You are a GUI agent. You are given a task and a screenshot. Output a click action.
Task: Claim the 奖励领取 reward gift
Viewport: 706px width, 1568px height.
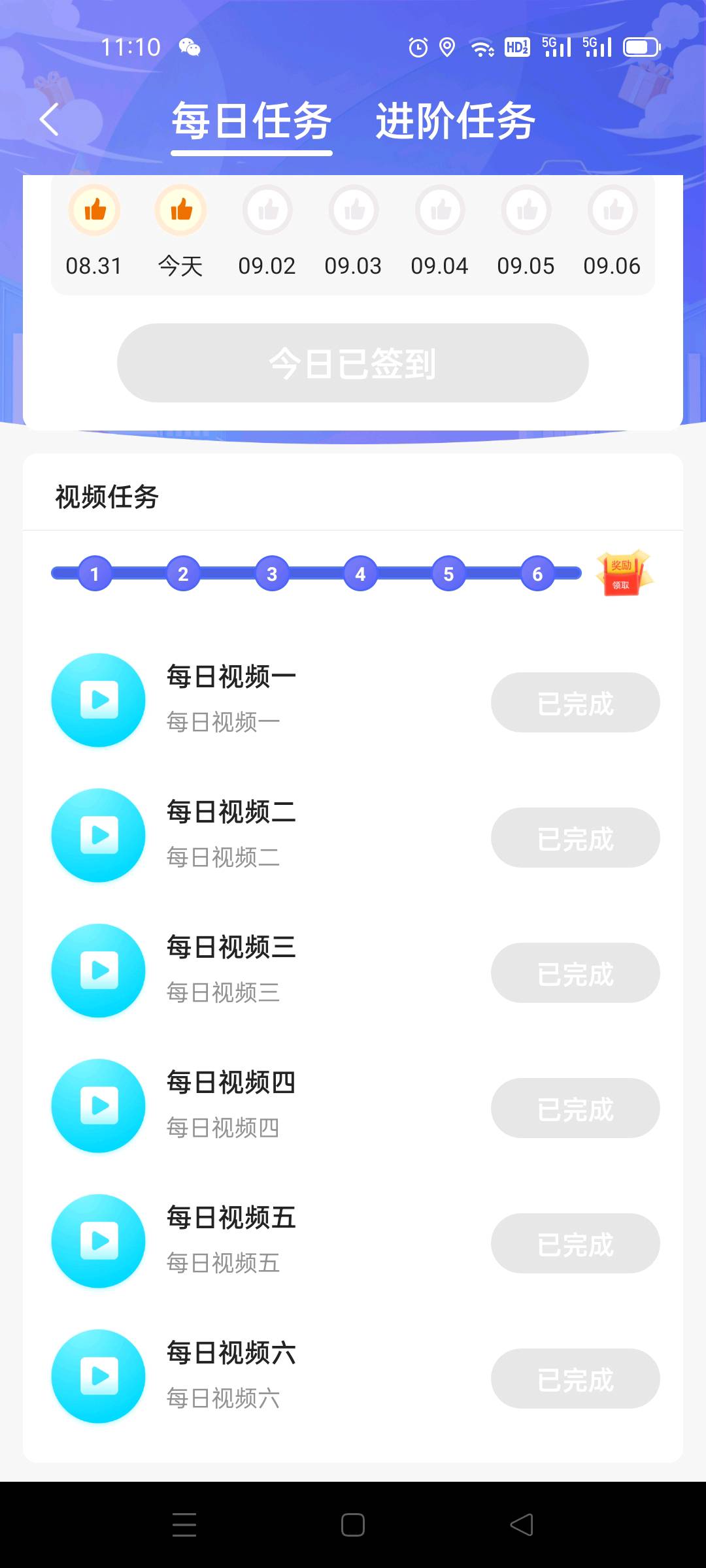point(623,573)
